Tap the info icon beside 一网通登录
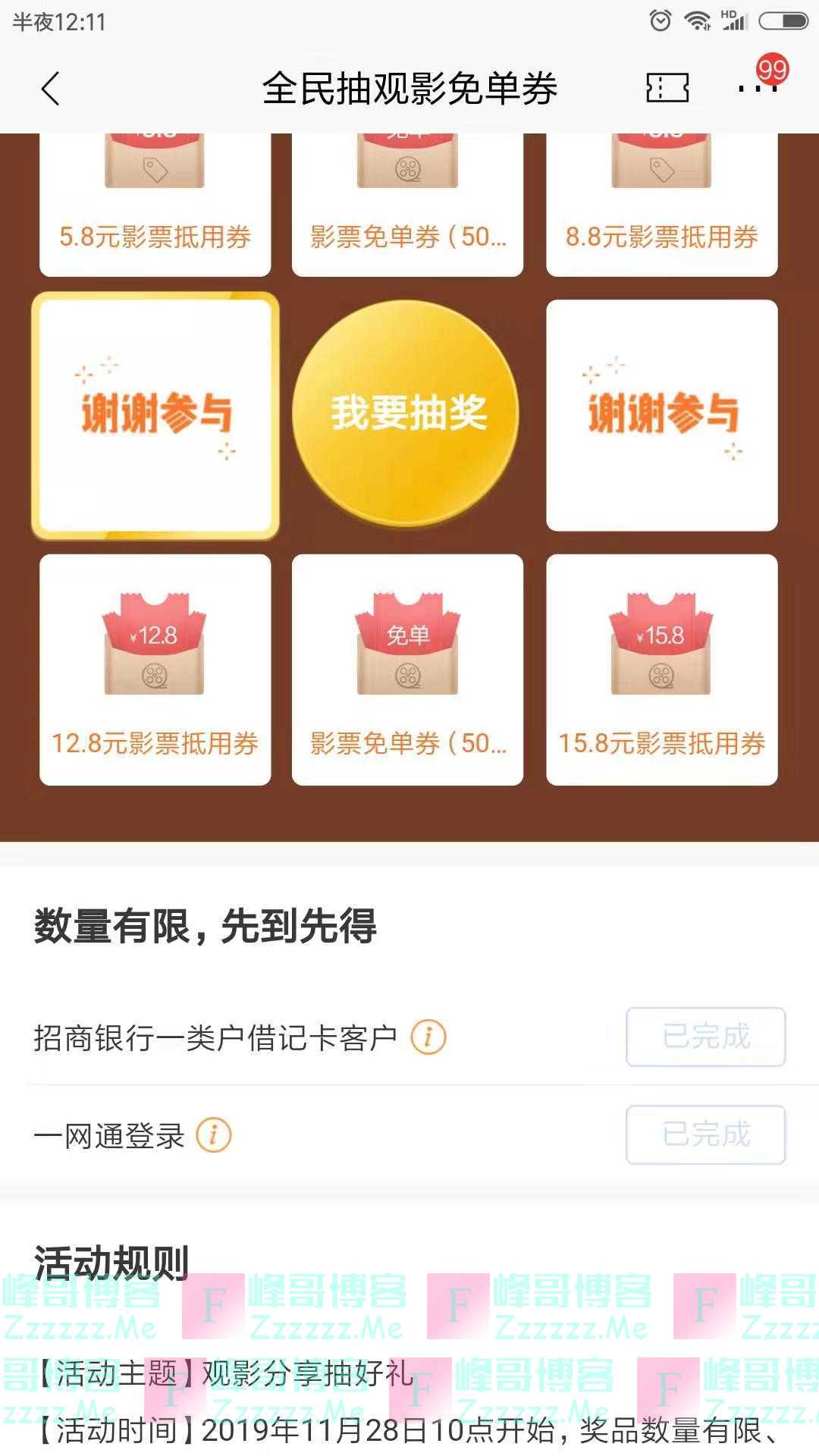The height and width of the screenshot is (1456, 819). click(213, 1136)
